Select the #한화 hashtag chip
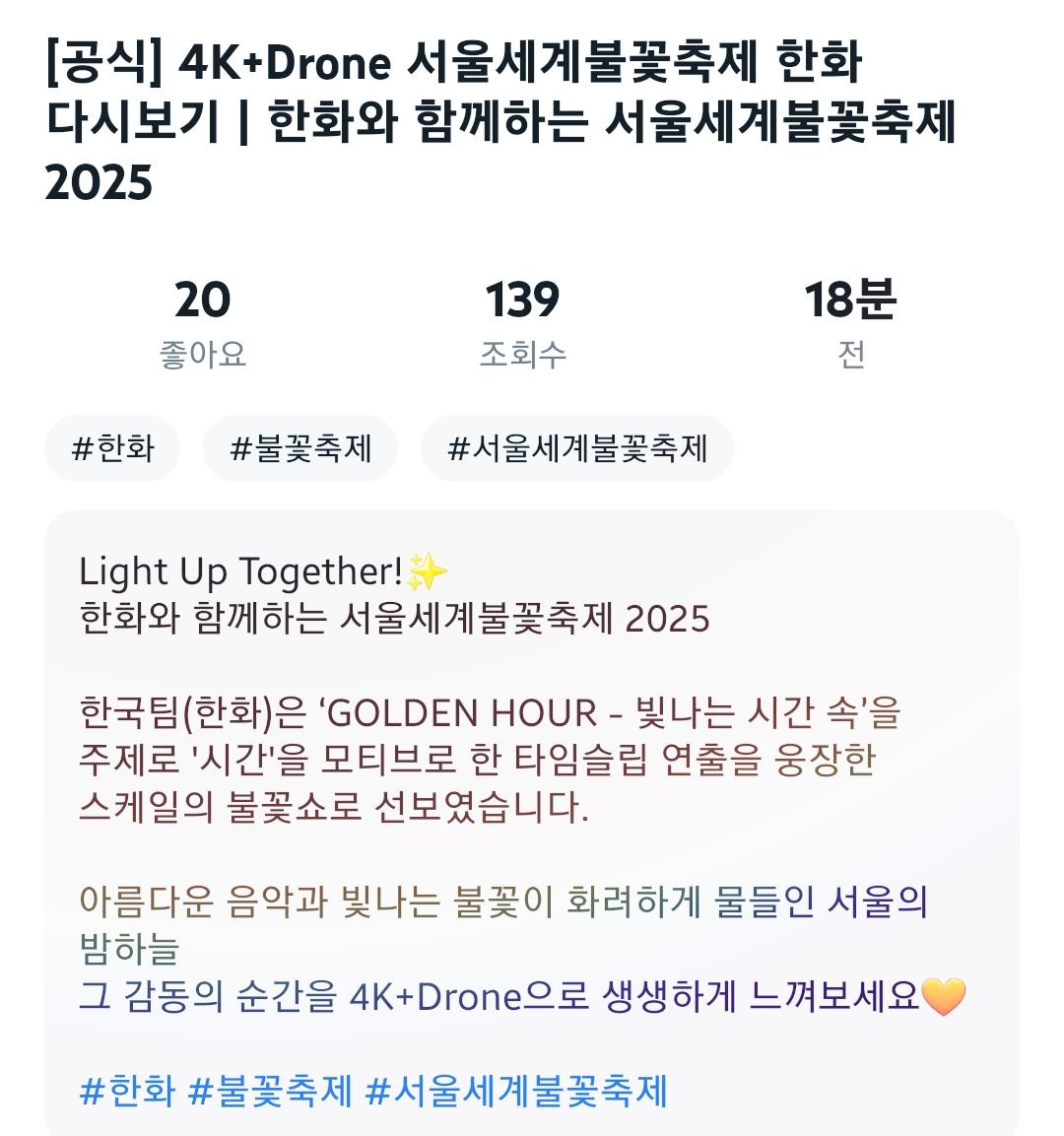Screen dimensions: 1064x1136 coord(112,448)
